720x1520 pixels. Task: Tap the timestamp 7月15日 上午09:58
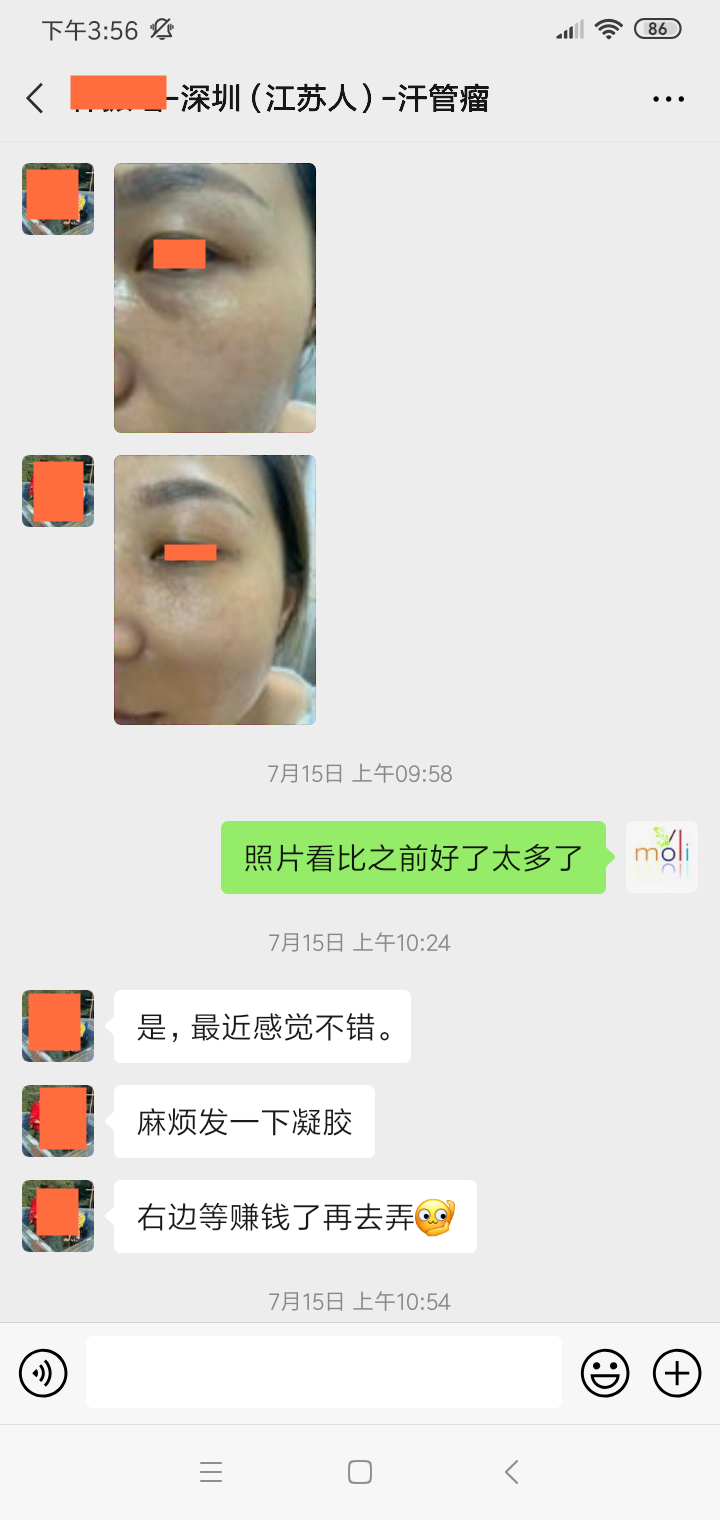pos(360,773)
